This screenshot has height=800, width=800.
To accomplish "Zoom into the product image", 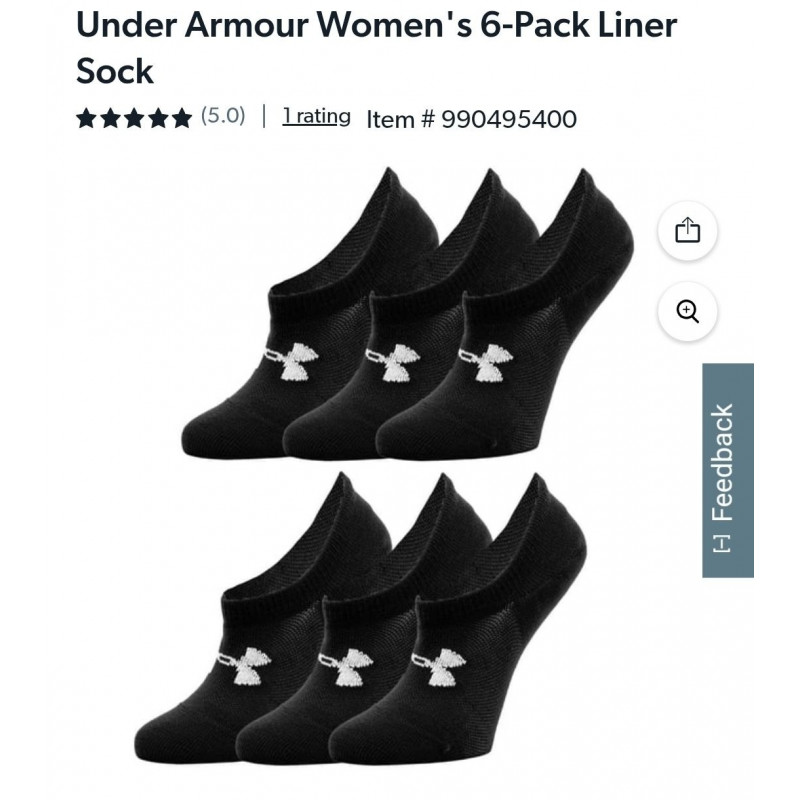I will click(x=687, y=311).
